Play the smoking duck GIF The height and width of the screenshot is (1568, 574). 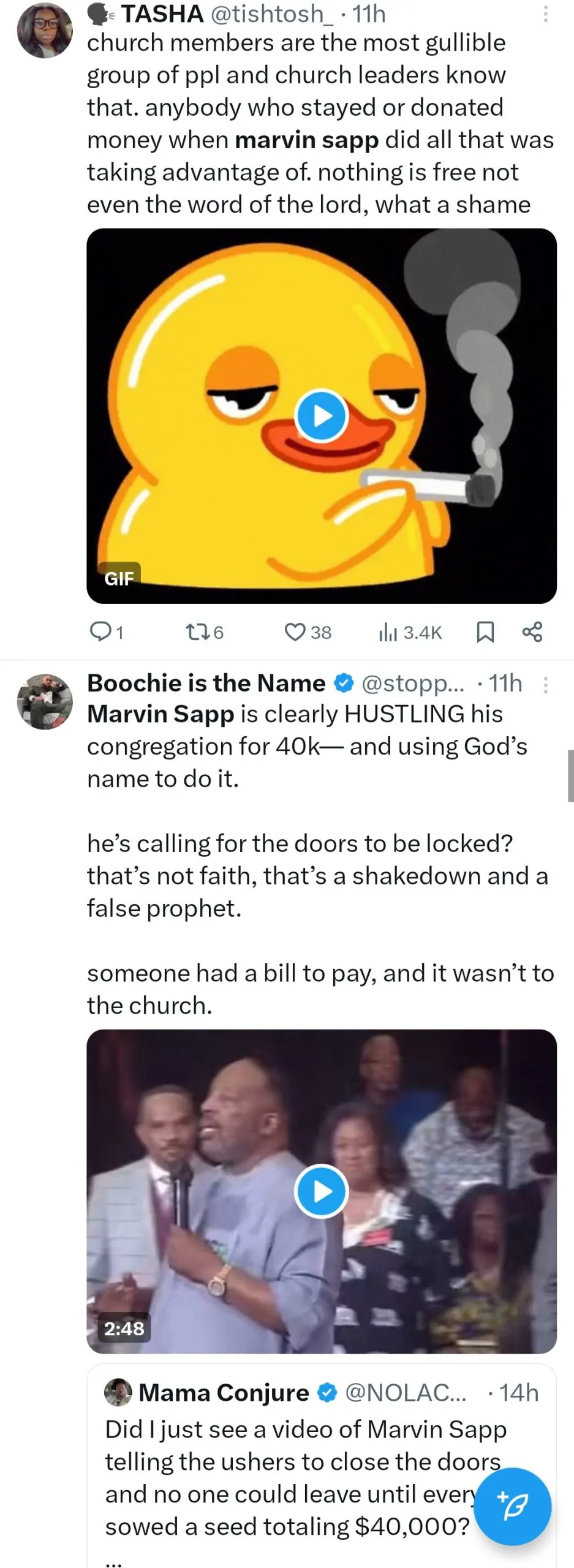321,416
